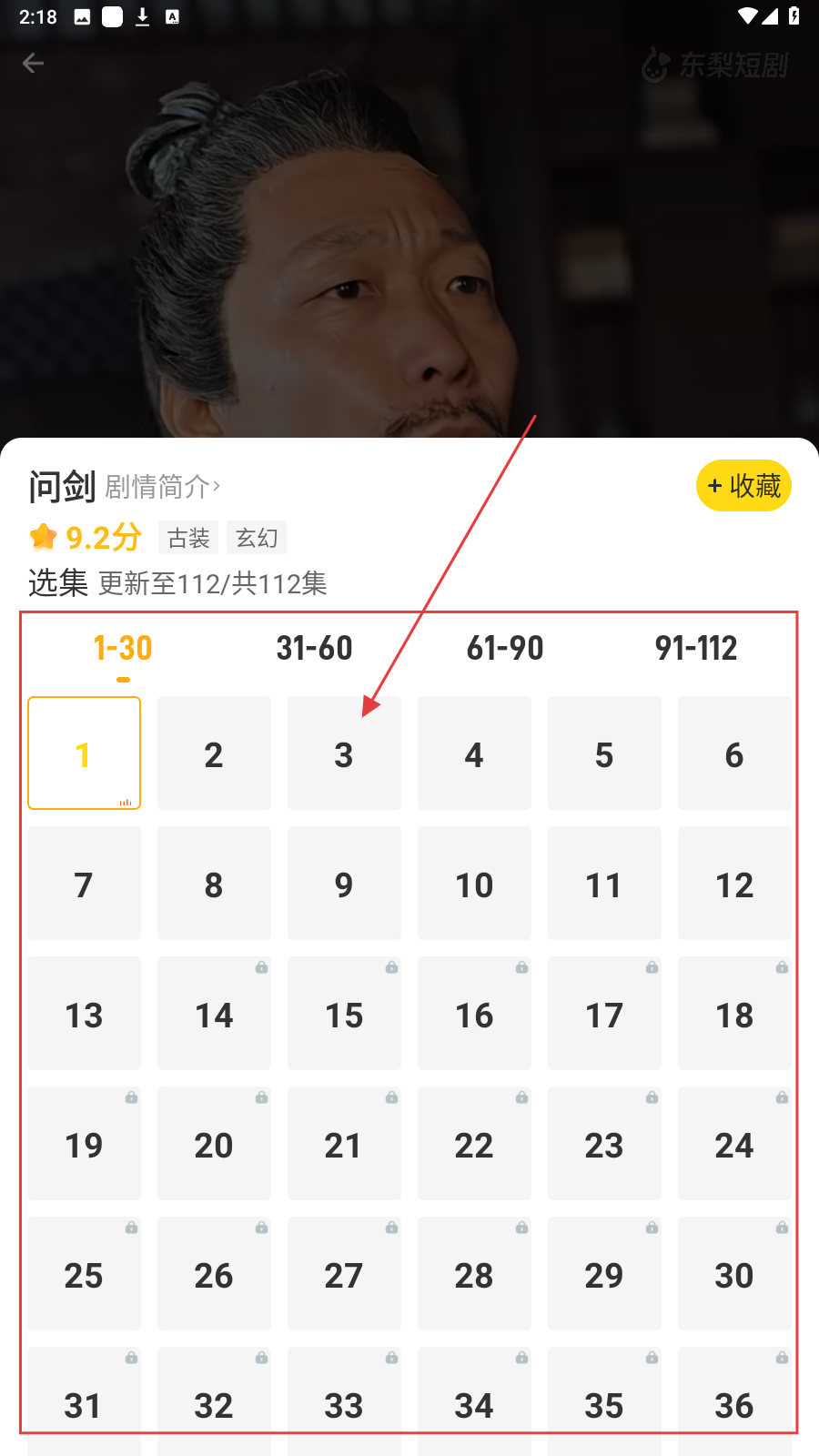Select locked episode 20
The width and height of the screenshot is (819, 1456).
[x=214, y=1144]
